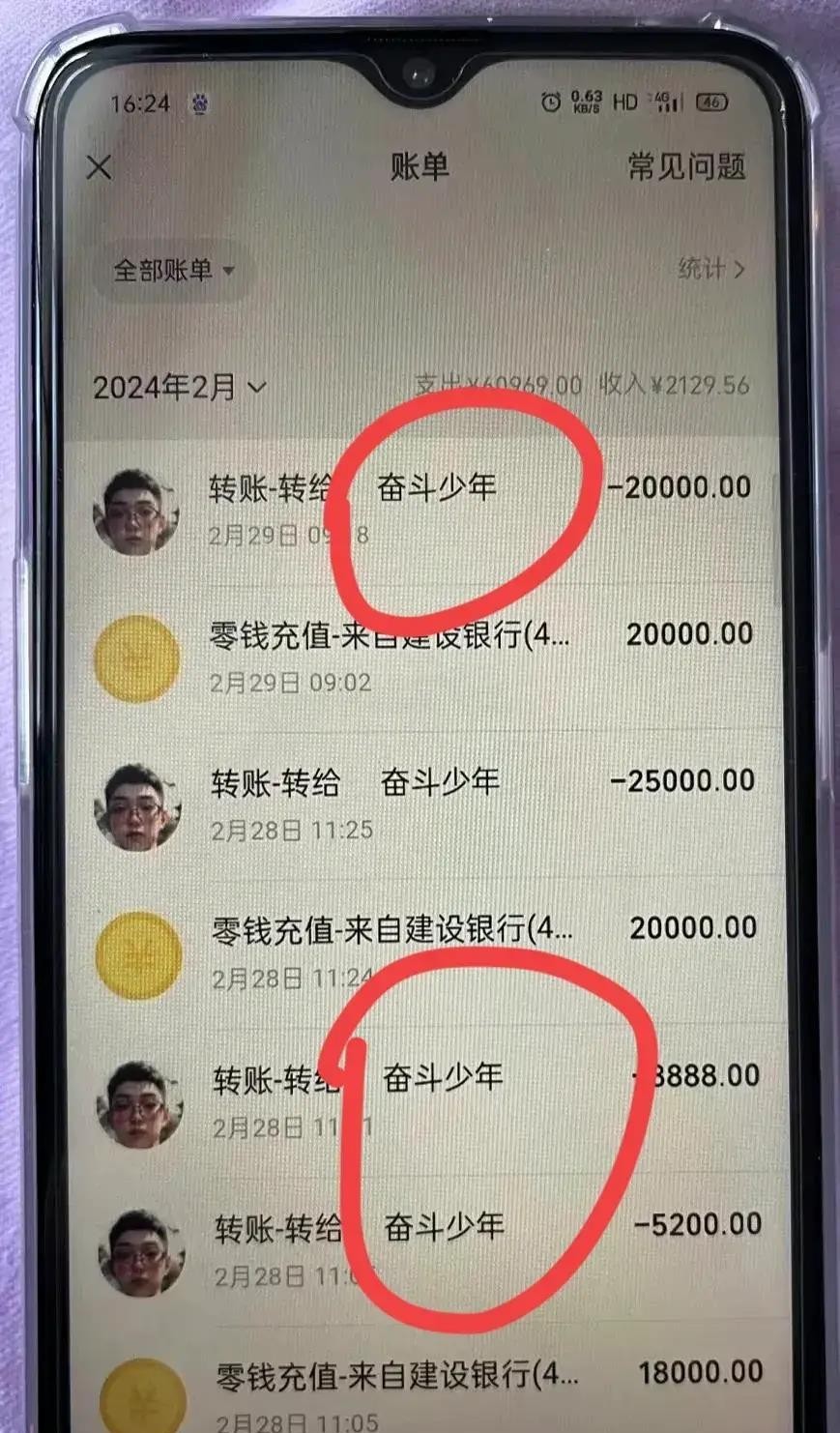Viewport: 840px width, 1433px height.
Task: Change month via 2024年2月 picker
Action: coord(179,388)
